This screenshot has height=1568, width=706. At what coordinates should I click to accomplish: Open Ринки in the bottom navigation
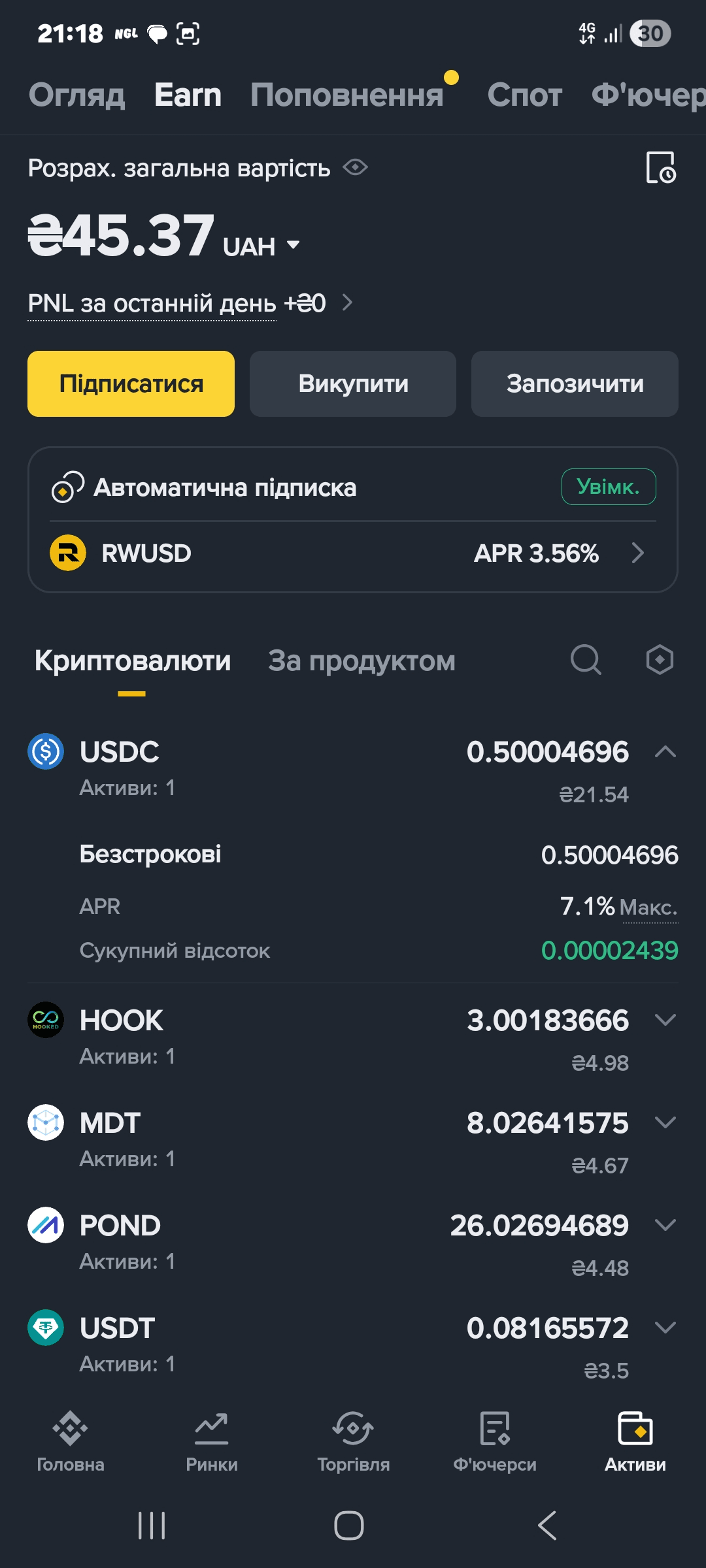[212, 1441]
